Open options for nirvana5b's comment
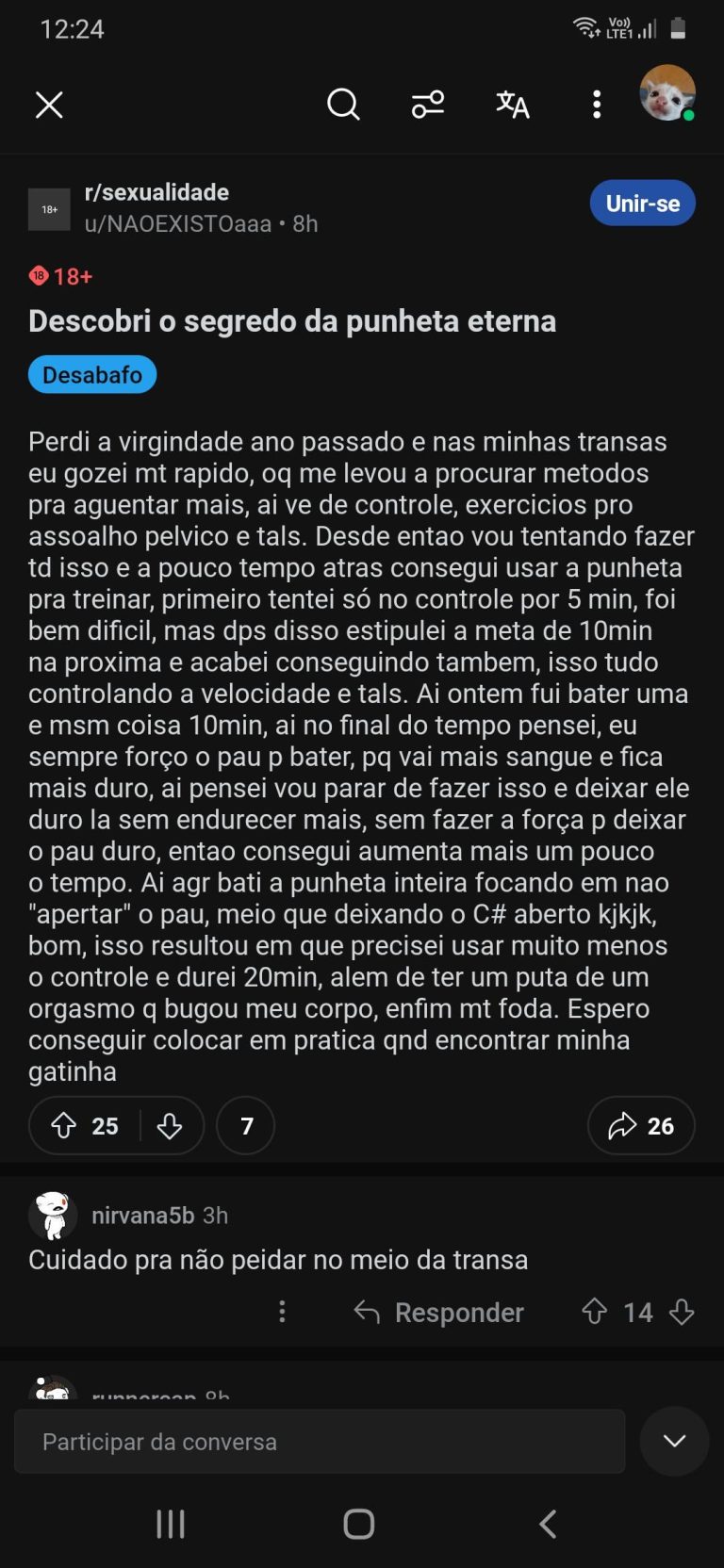 click(282, 1313)
